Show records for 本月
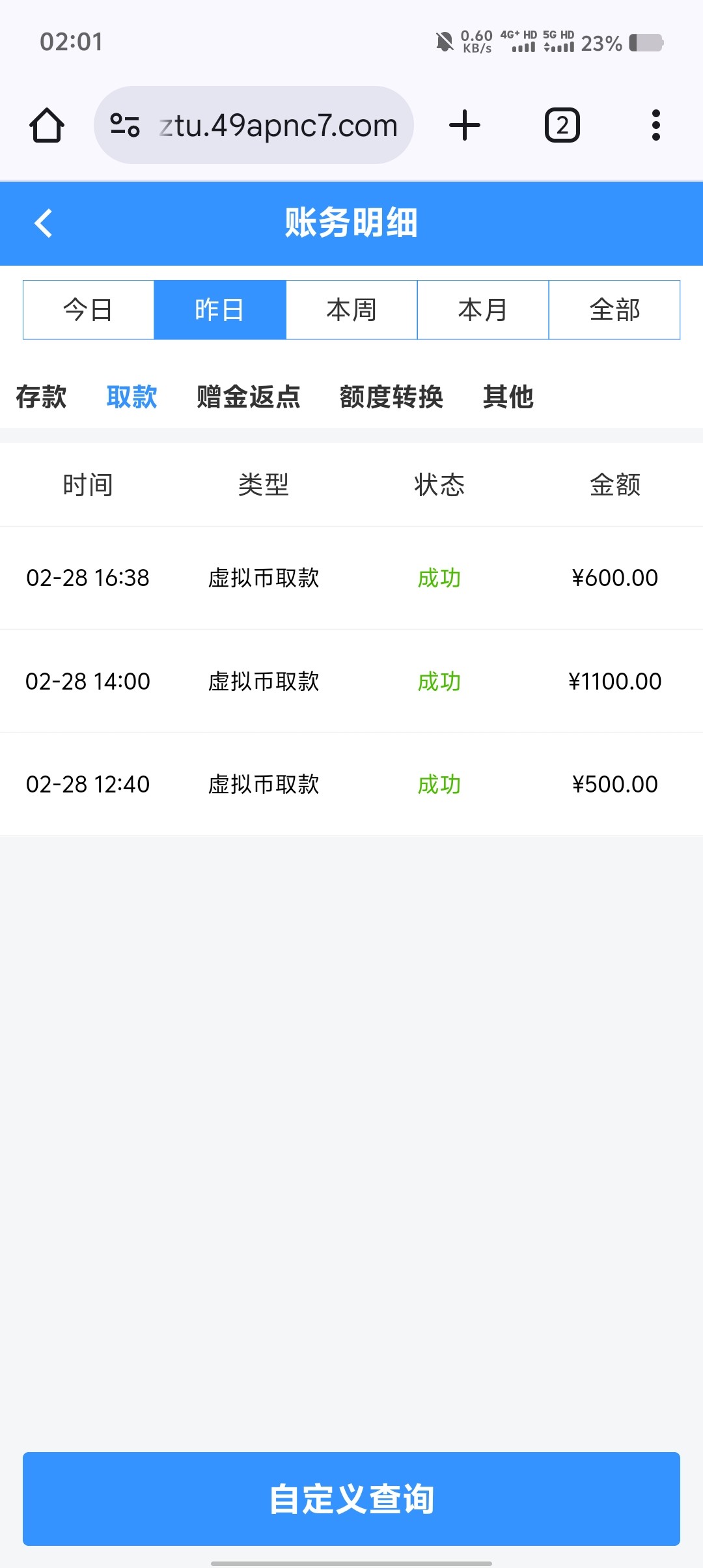Viewport: 703px width, 1568px height. click(483, 310)
